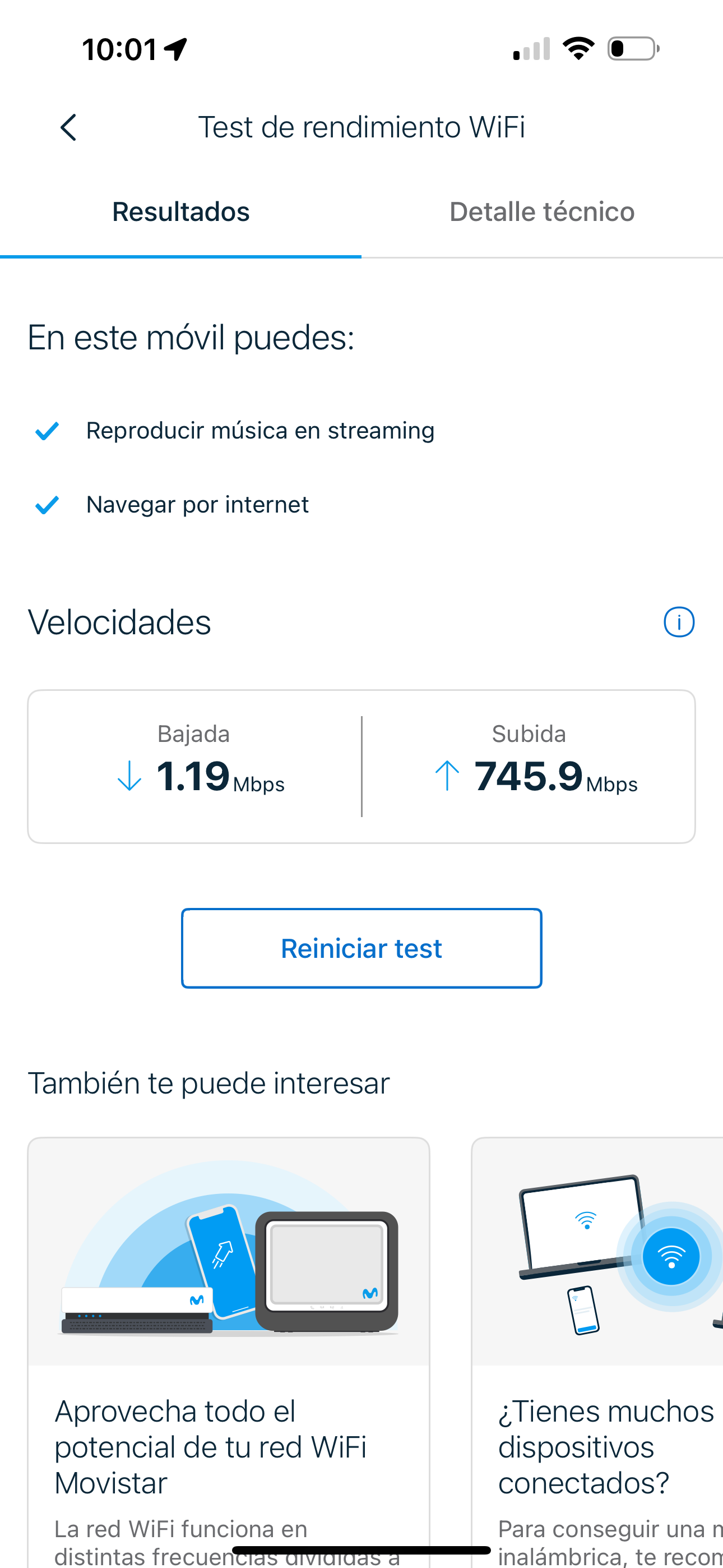Select the Resultados tab
723x1568 pixels.
180,212
